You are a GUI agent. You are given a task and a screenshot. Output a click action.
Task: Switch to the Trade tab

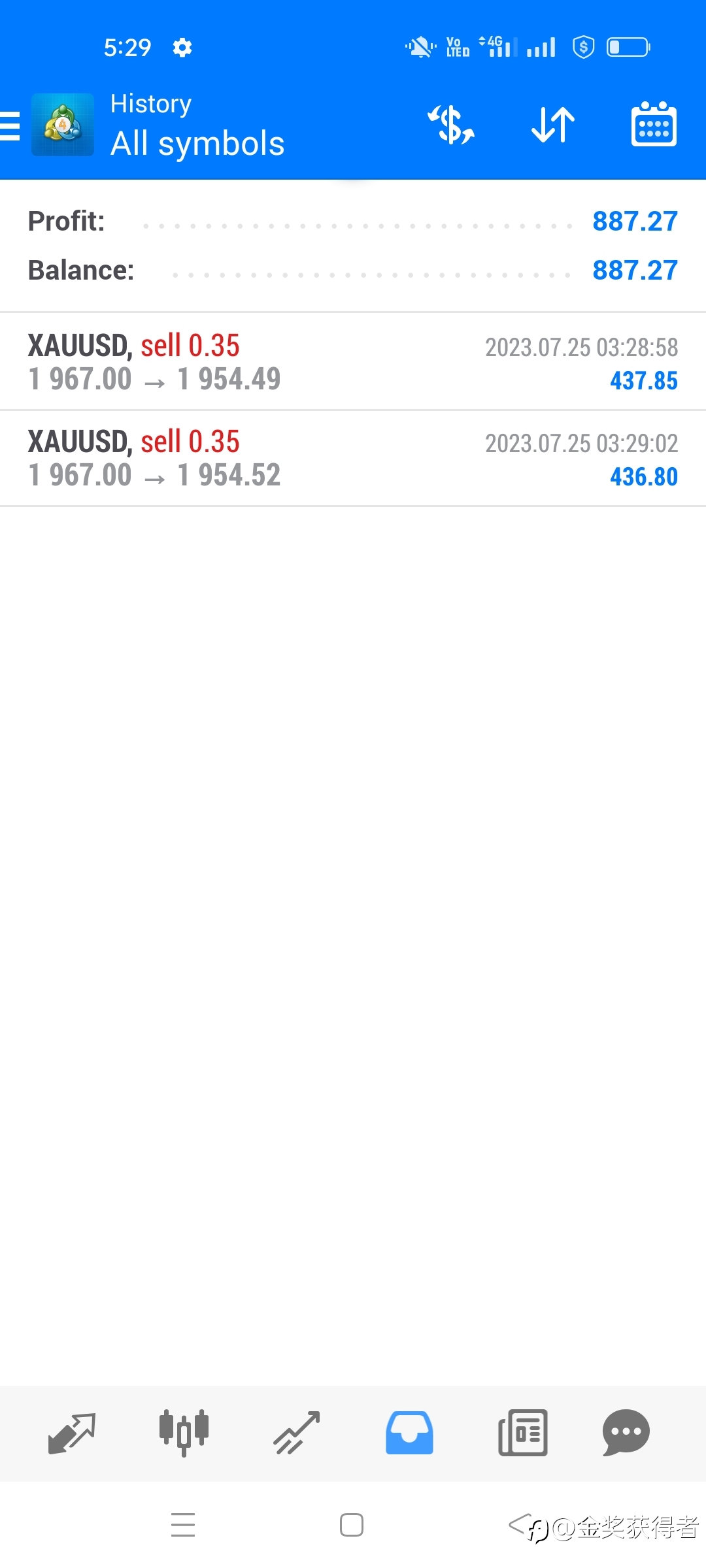click(297, 1433)
